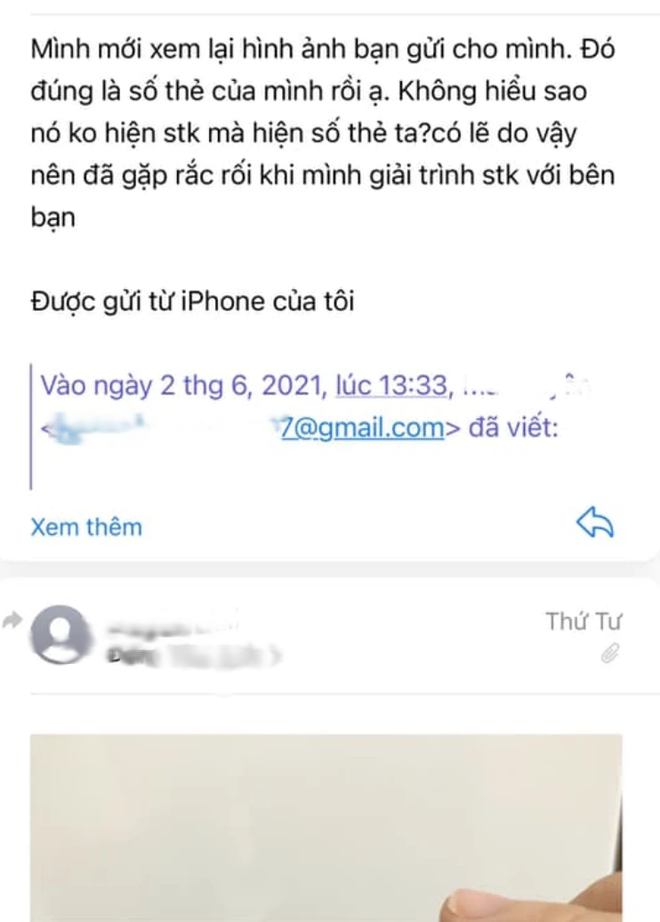Open the underlined gmail.com address link
Screen dimensions: 660x922
tap(362, 428)
